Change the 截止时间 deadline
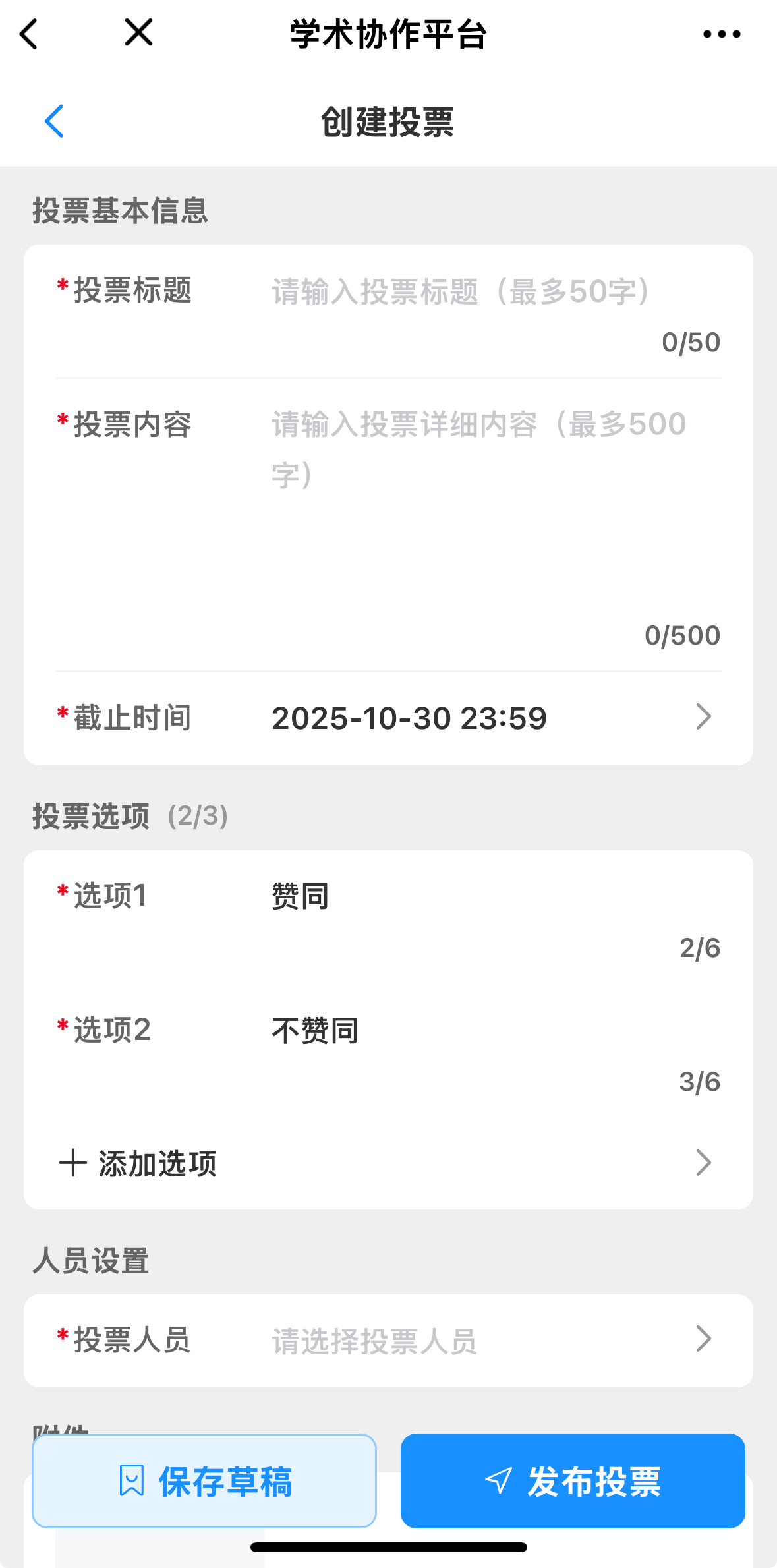 click(488, 718)
